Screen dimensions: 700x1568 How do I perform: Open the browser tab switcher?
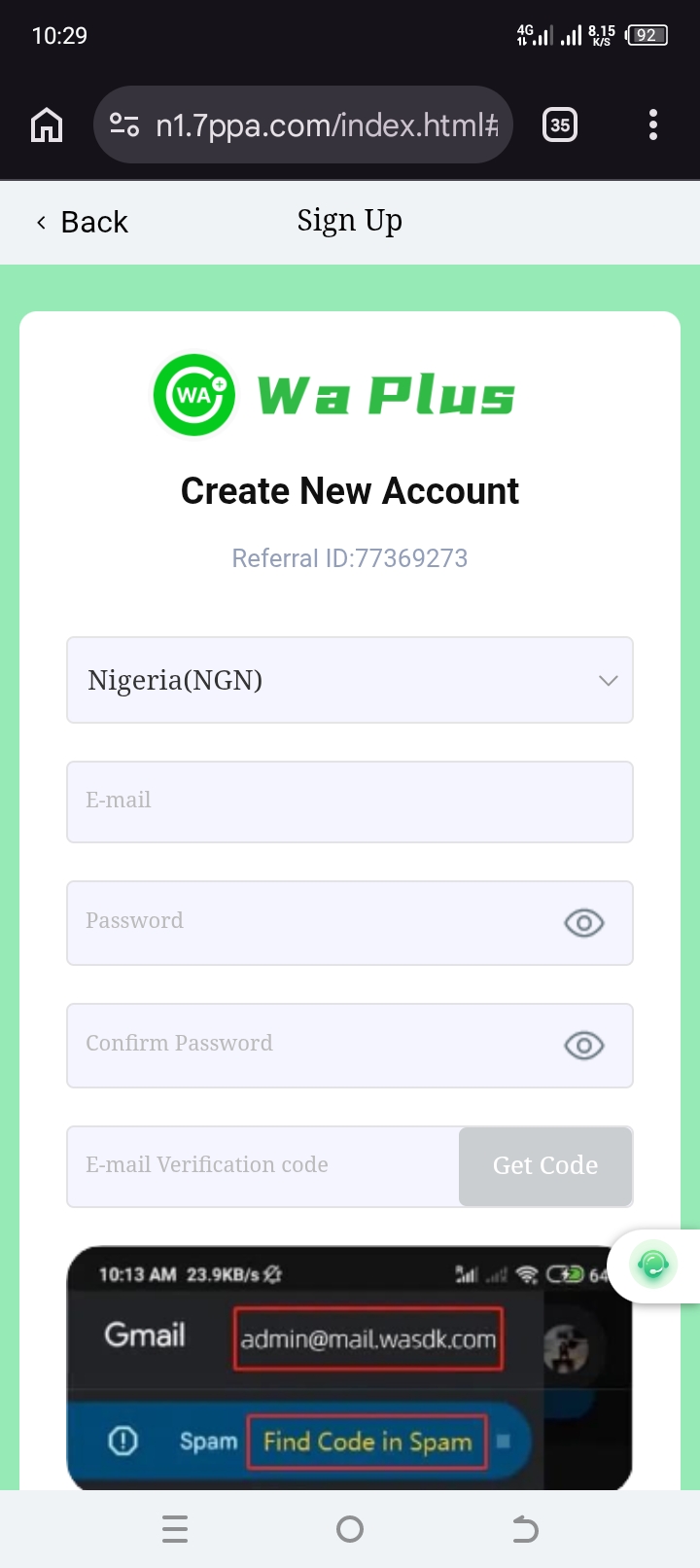point(559,125)
